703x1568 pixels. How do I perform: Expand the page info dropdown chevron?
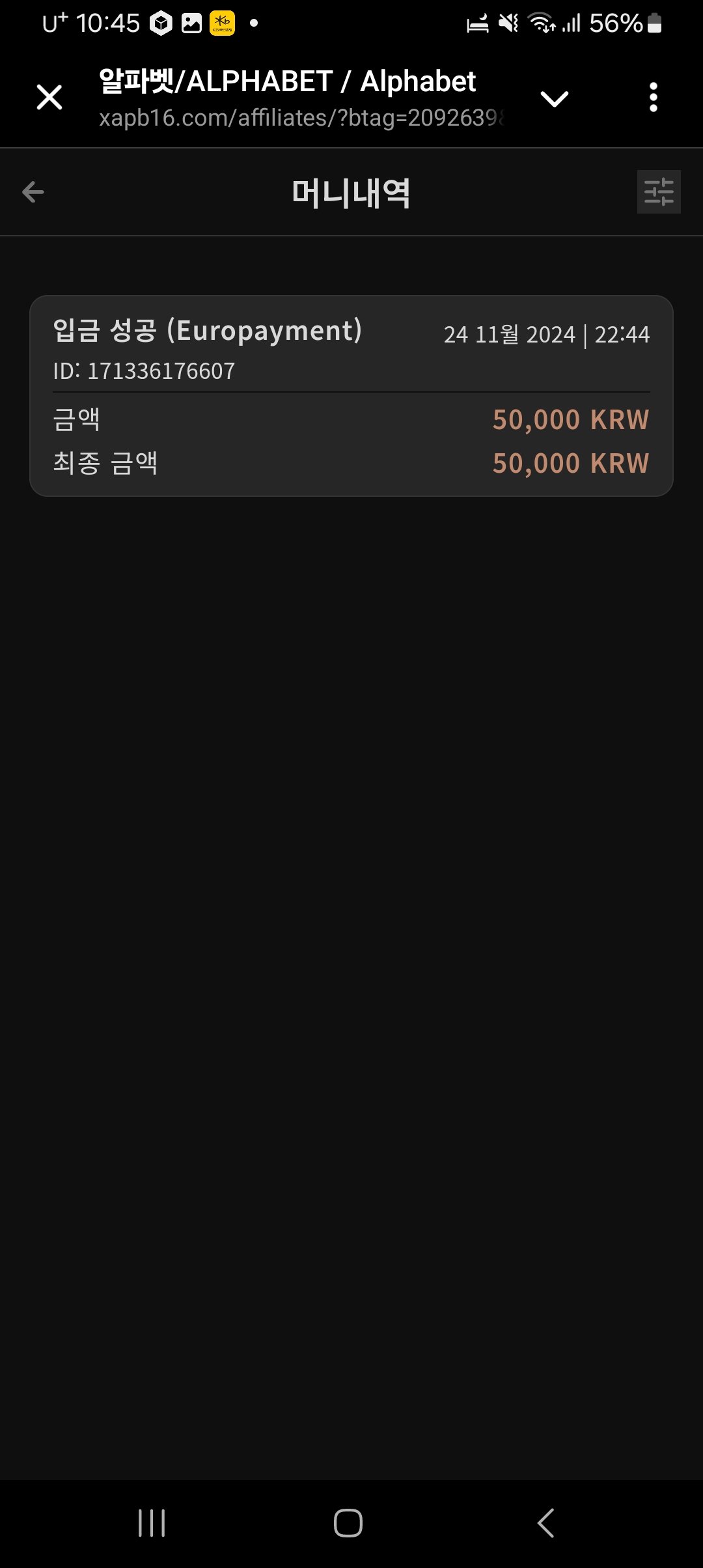[555, 99]
